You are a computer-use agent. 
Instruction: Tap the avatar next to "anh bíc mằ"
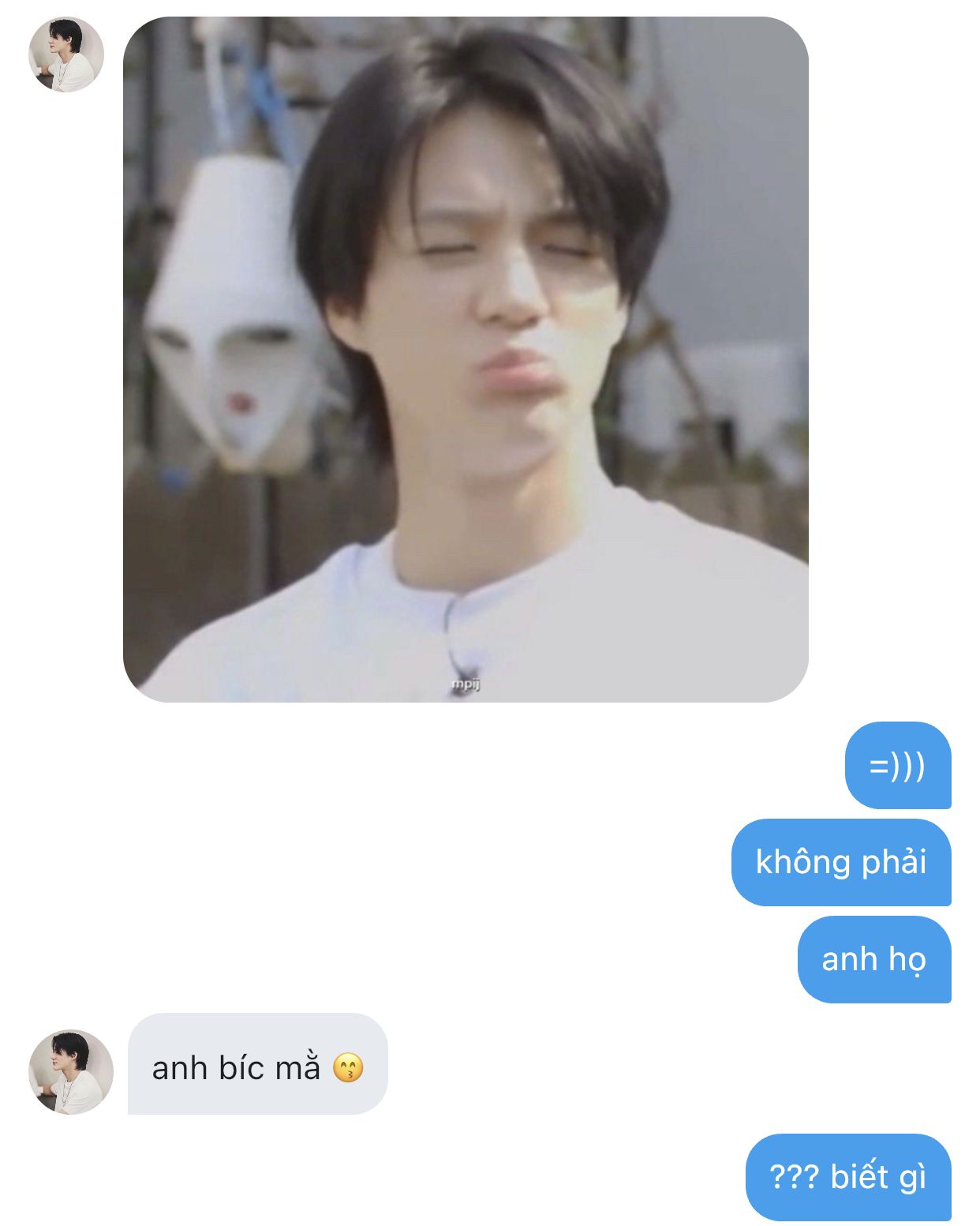[x=71, y=1071]
